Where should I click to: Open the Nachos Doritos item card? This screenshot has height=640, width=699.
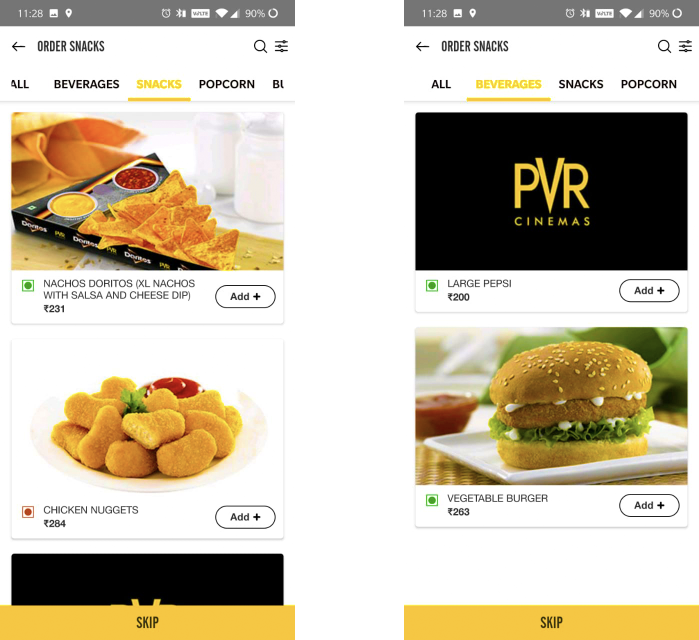(147, 190)
